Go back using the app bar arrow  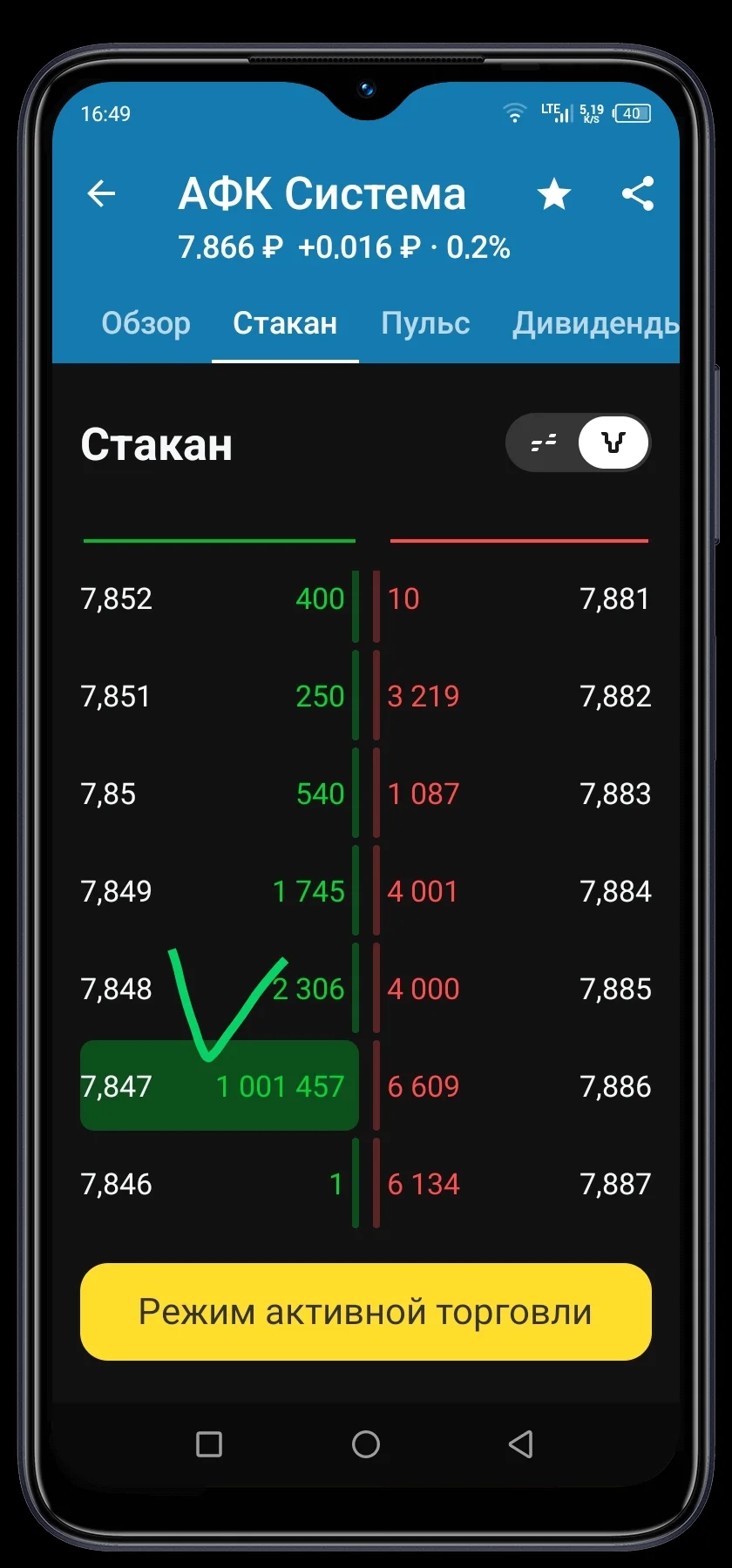(102, 193)
